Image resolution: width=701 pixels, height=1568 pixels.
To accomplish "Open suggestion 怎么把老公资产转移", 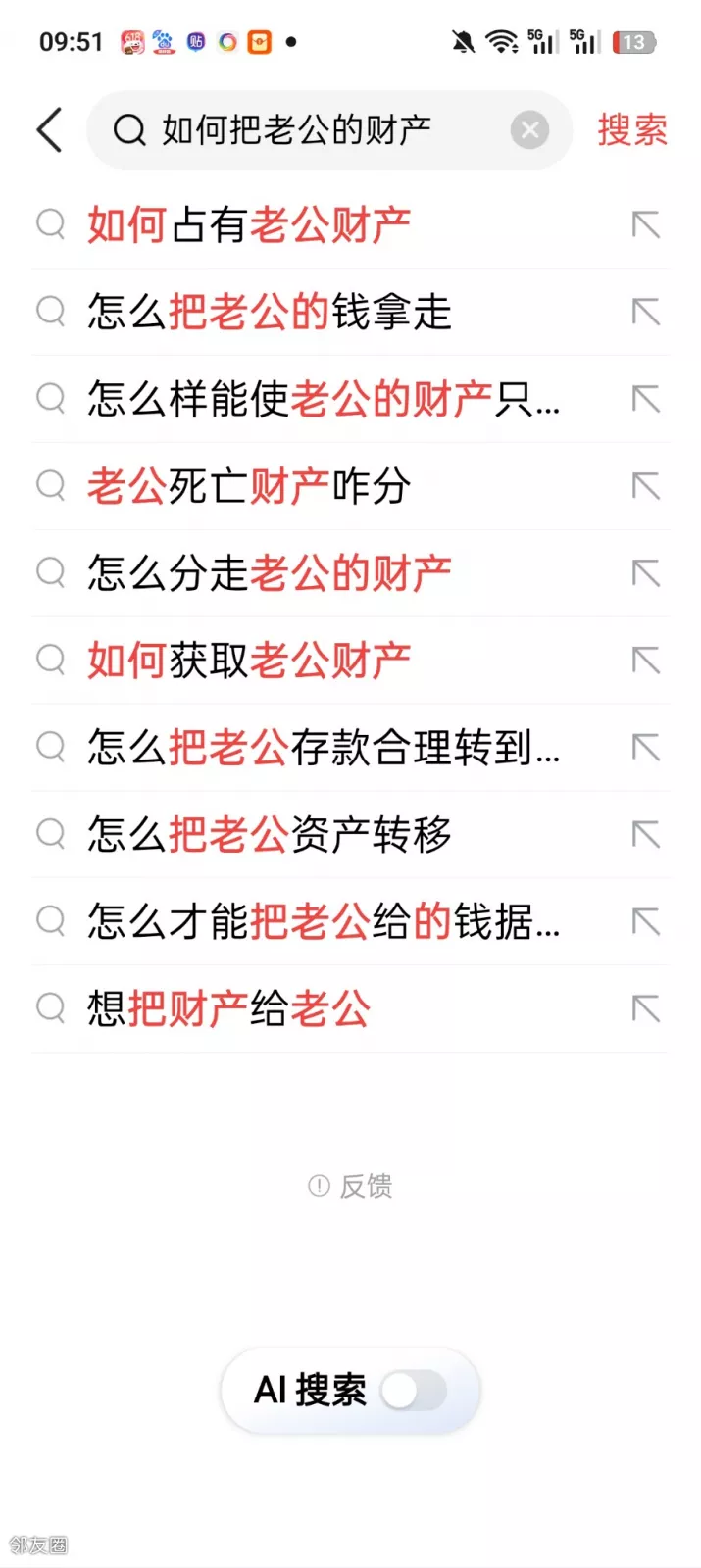I will [269, 835].
